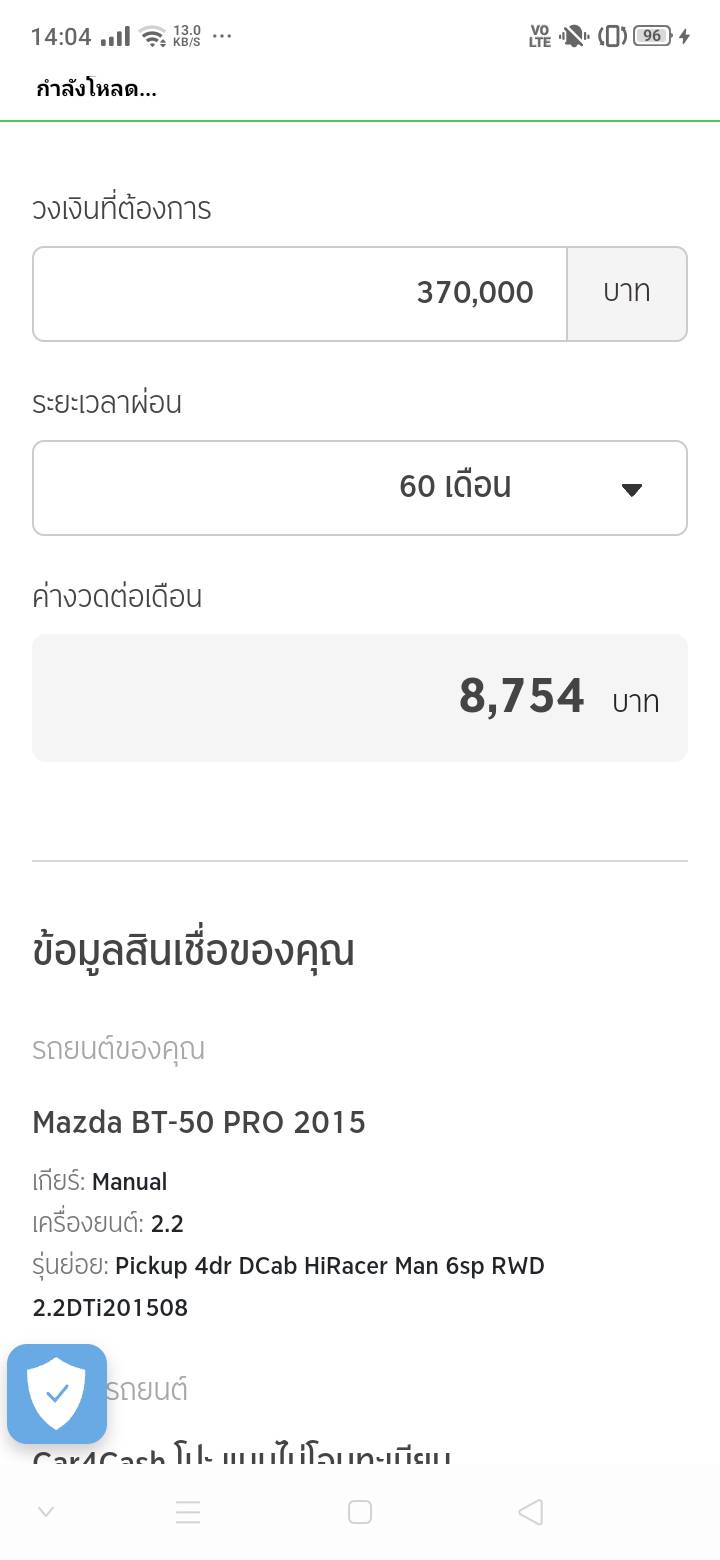Open the navigation bar's three-line menu
Viewport: 720px width, 1560px height.
click(188, 1512)
